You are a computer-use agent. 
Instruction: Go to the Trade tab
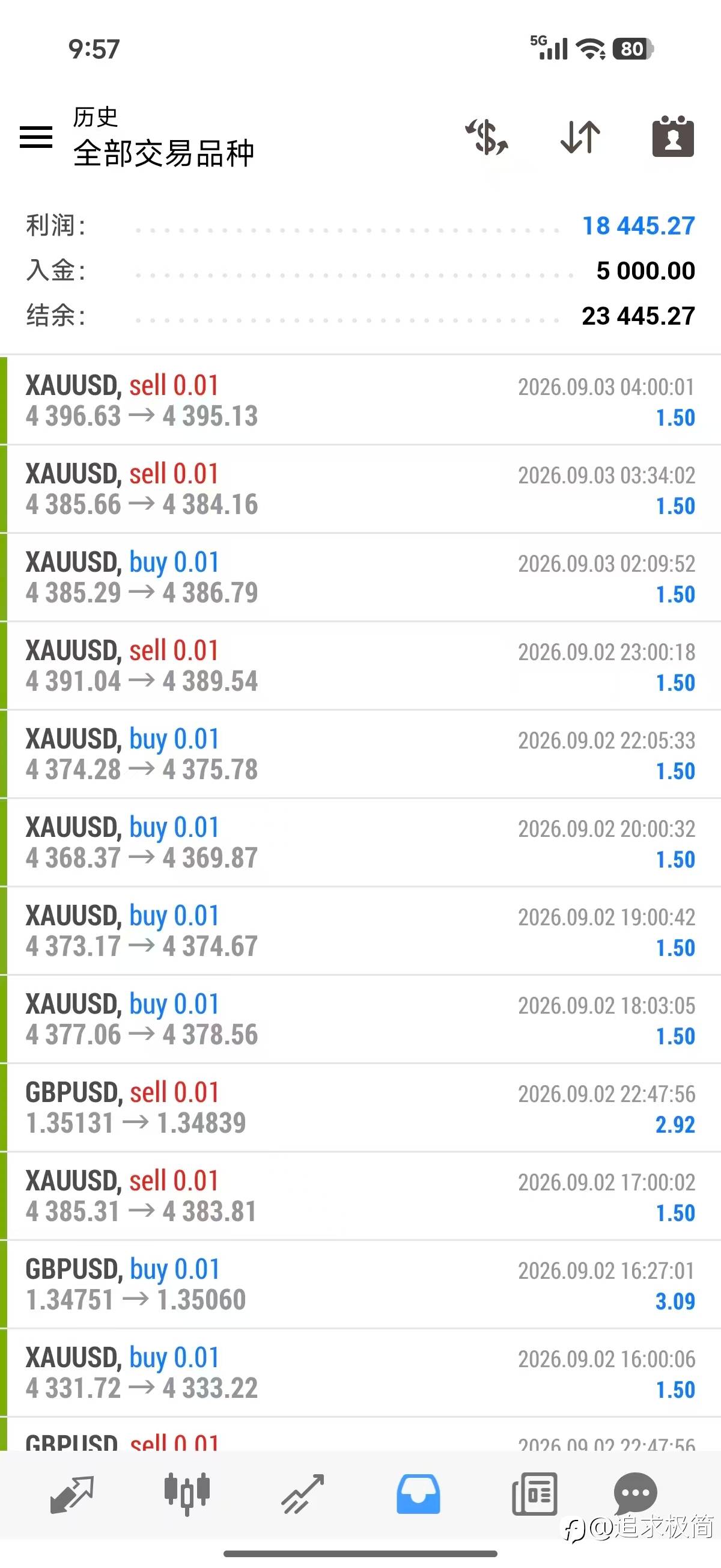[x=302, y=1493]
